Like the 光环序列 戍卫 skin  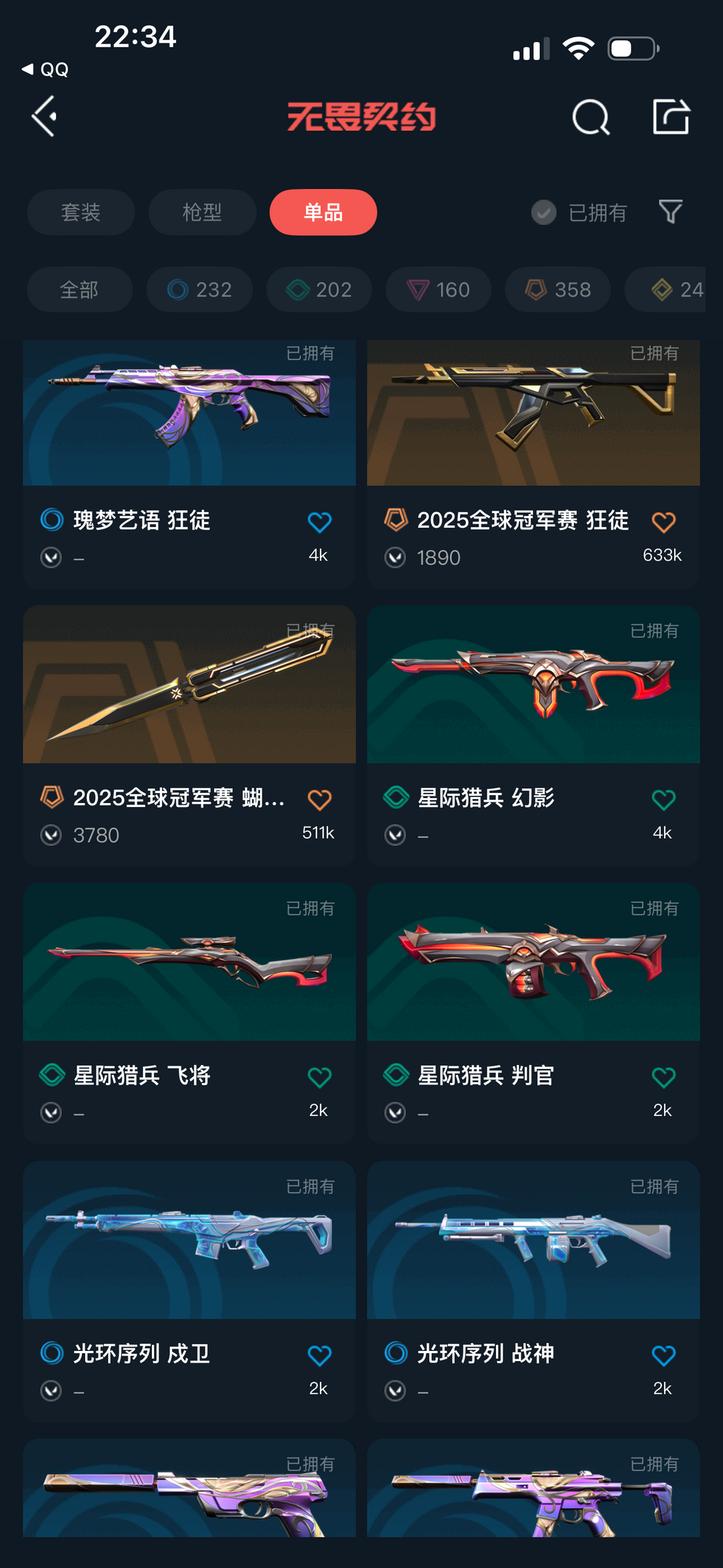[x=319, y=1355]
